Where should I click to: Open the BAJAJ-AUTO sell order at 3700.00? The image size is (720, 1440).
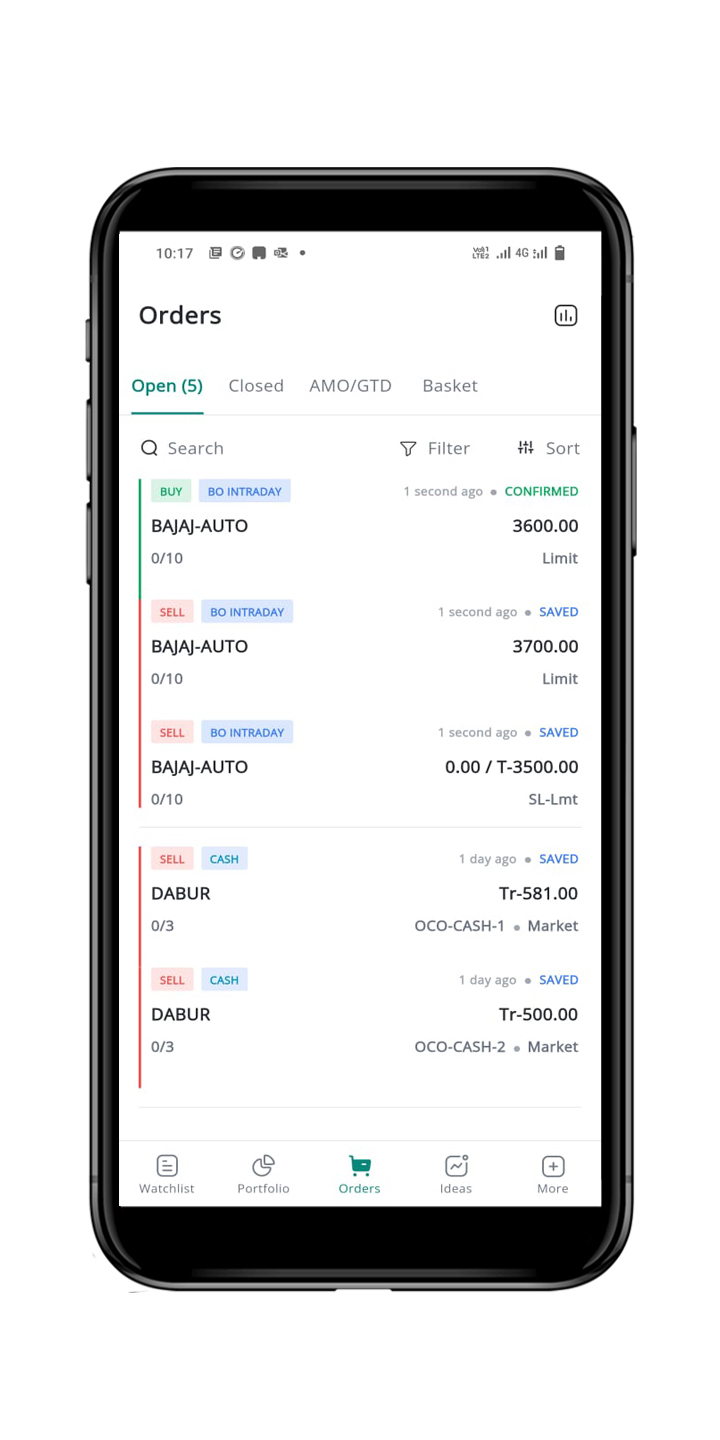click(x=360, y=647)
